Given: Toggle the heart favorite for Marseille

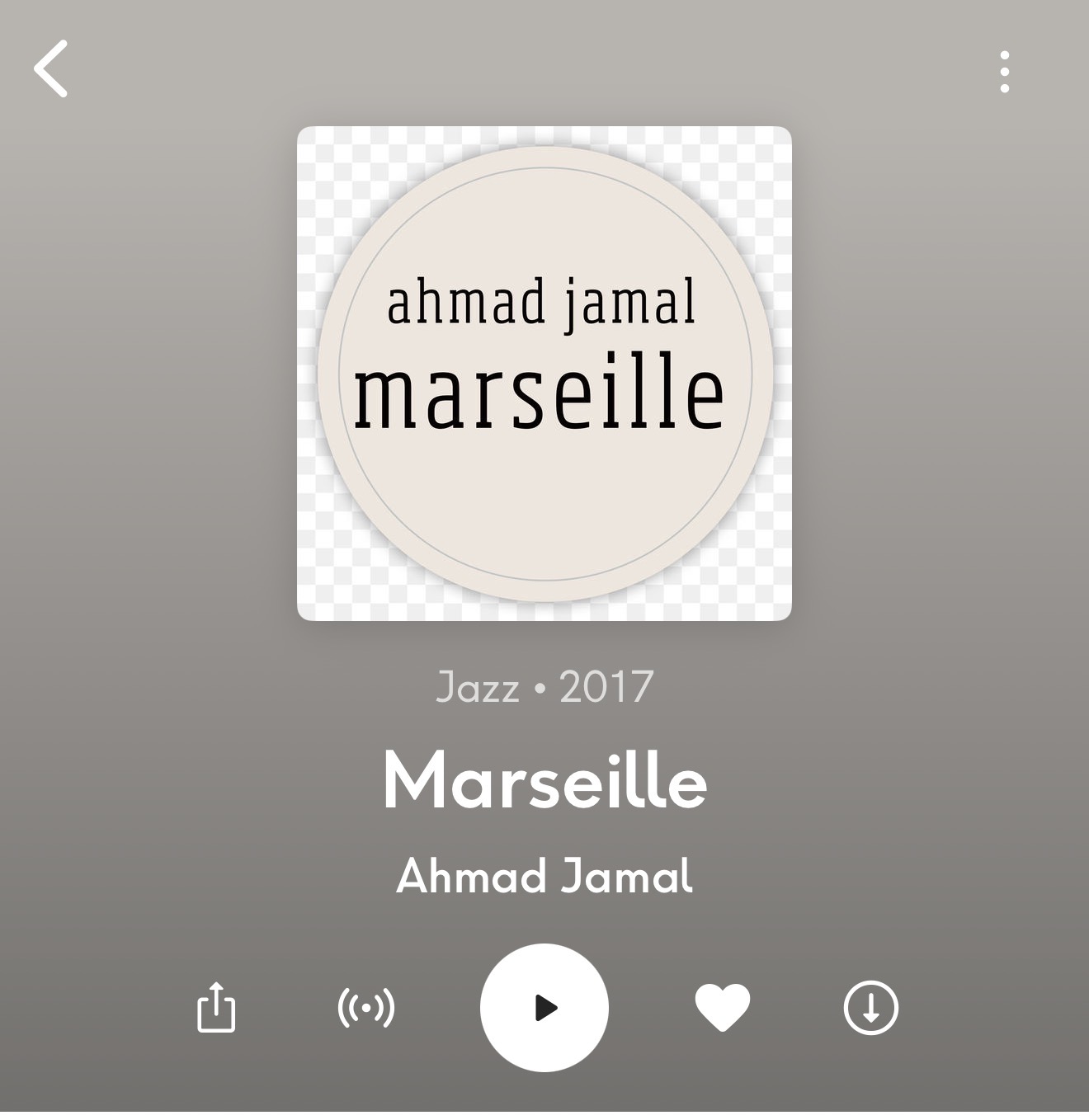Looking at the screenshot, I should pos(723,1007).
